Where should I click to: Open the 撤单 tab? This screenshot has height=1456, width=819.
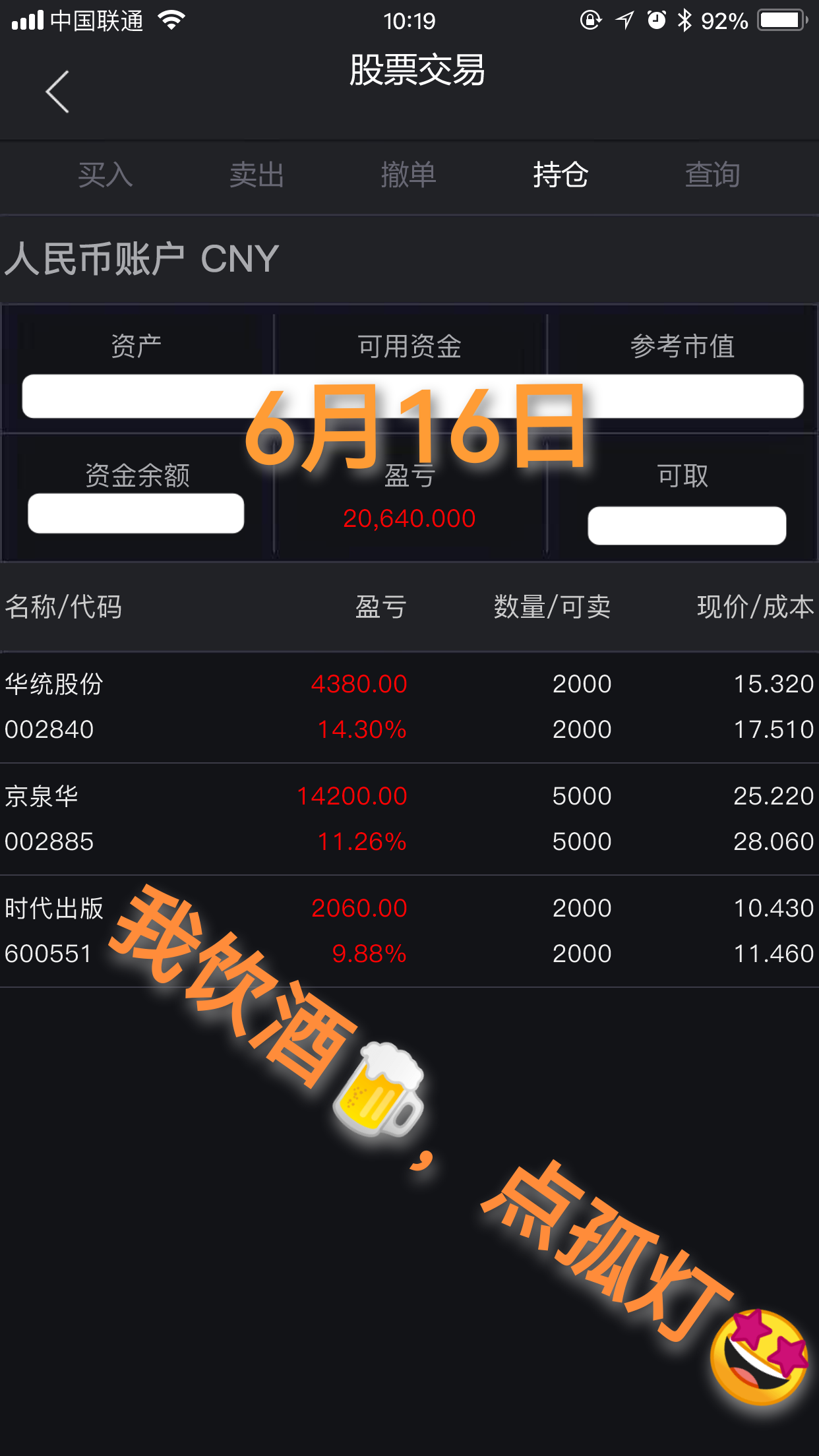tap(409, 175)
